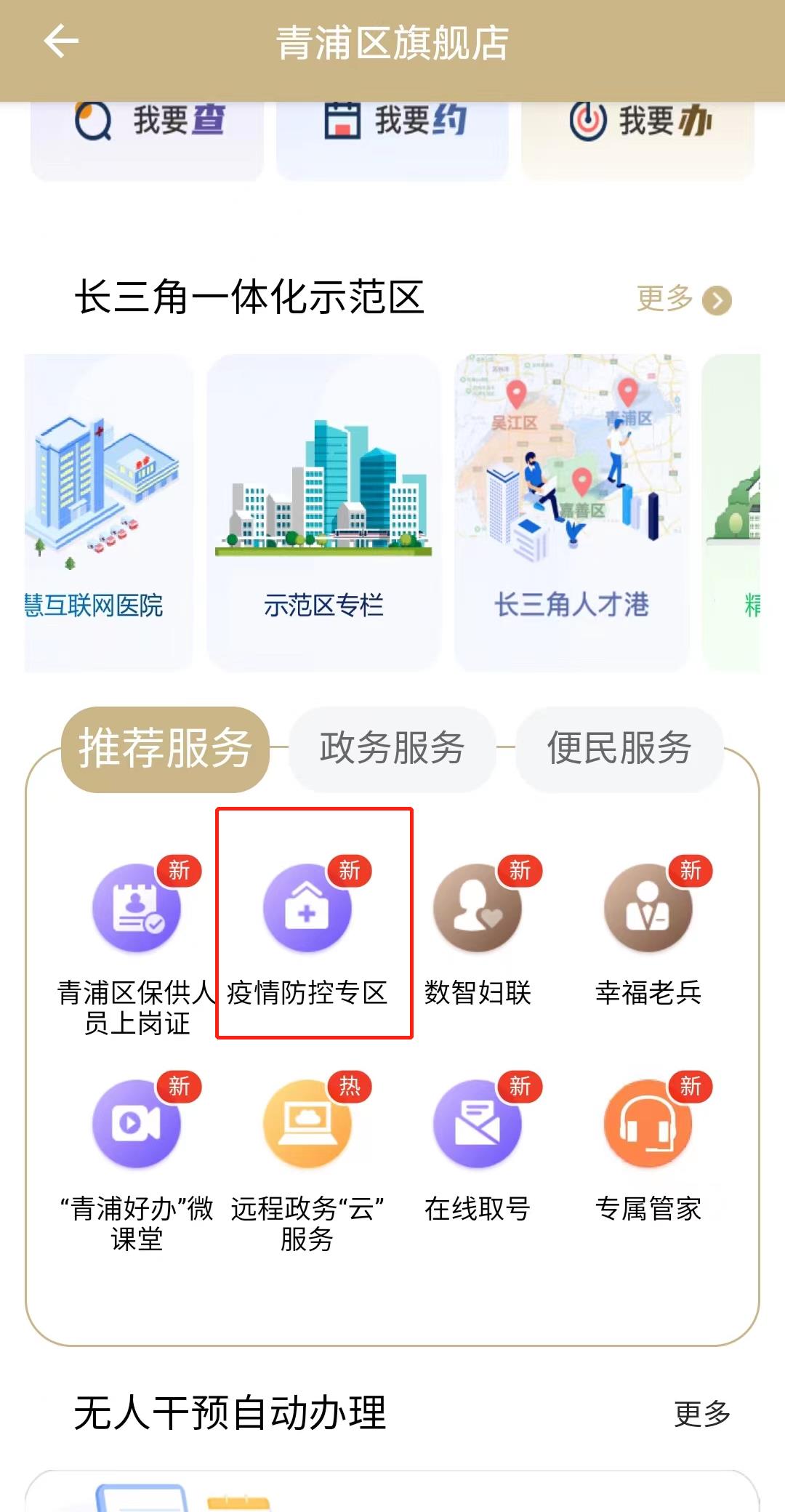Switch to the 政务服务 tab
785x1512 pixels.
click(x=392, y=749)
